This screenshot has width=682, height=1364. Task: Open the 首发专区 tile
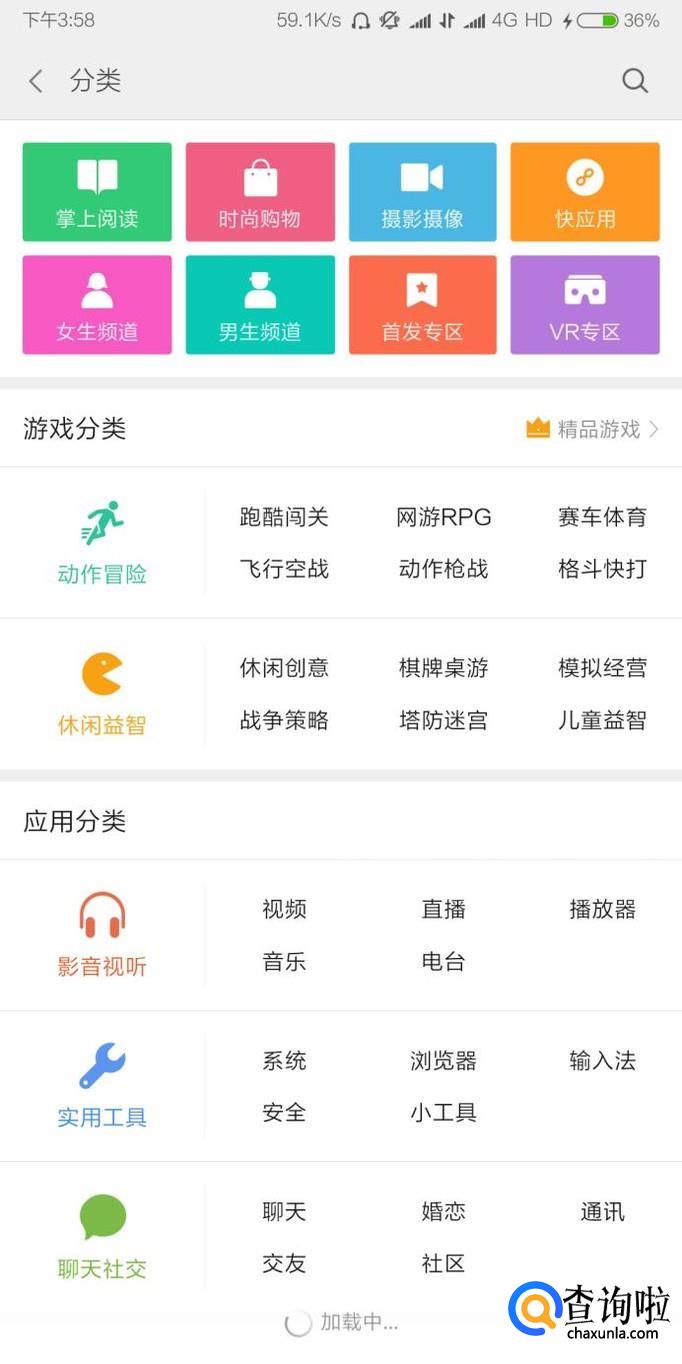[x=422, y=305]
